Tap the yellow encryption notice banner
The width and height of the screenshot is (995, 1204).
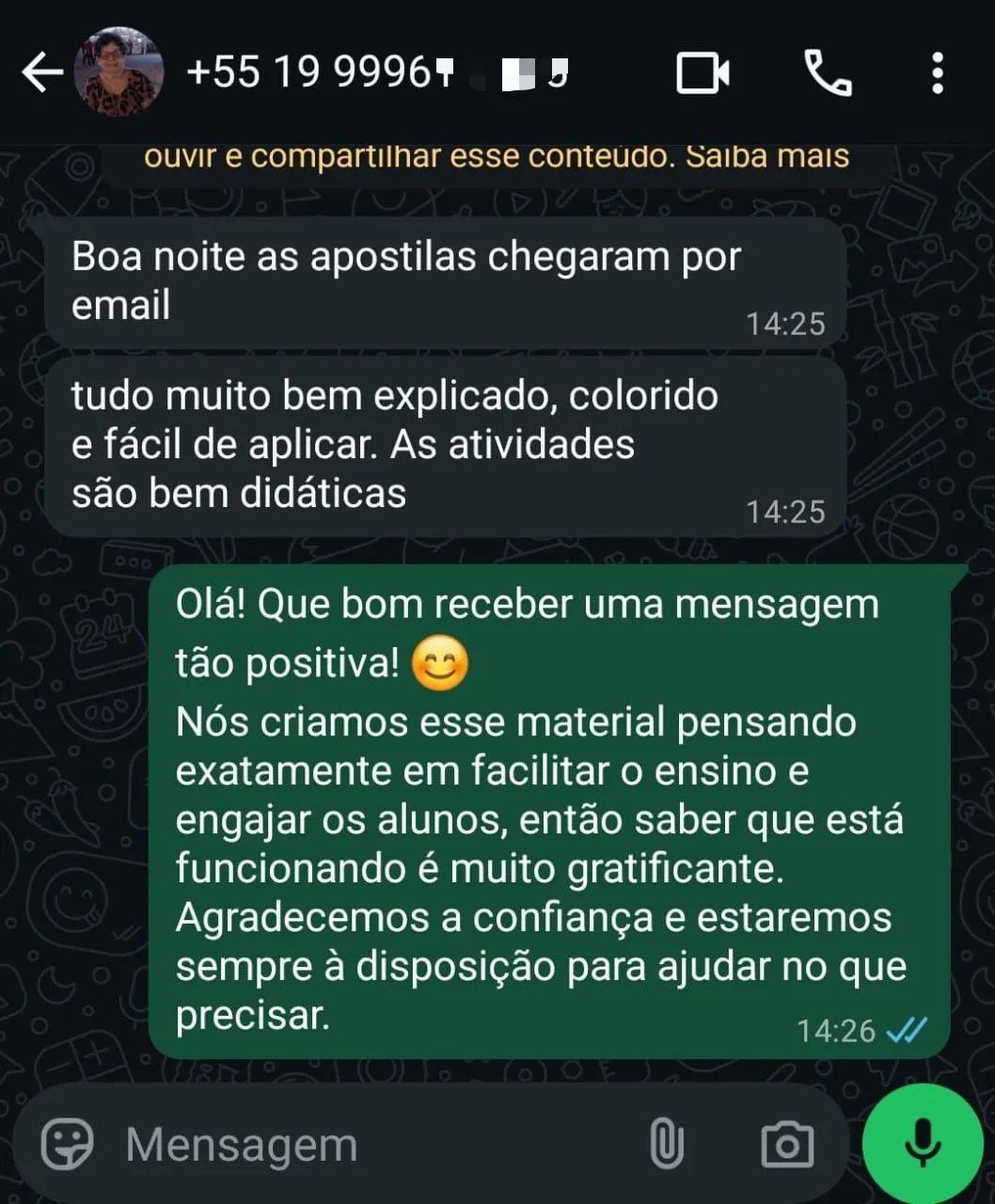[x=497, y=156]
